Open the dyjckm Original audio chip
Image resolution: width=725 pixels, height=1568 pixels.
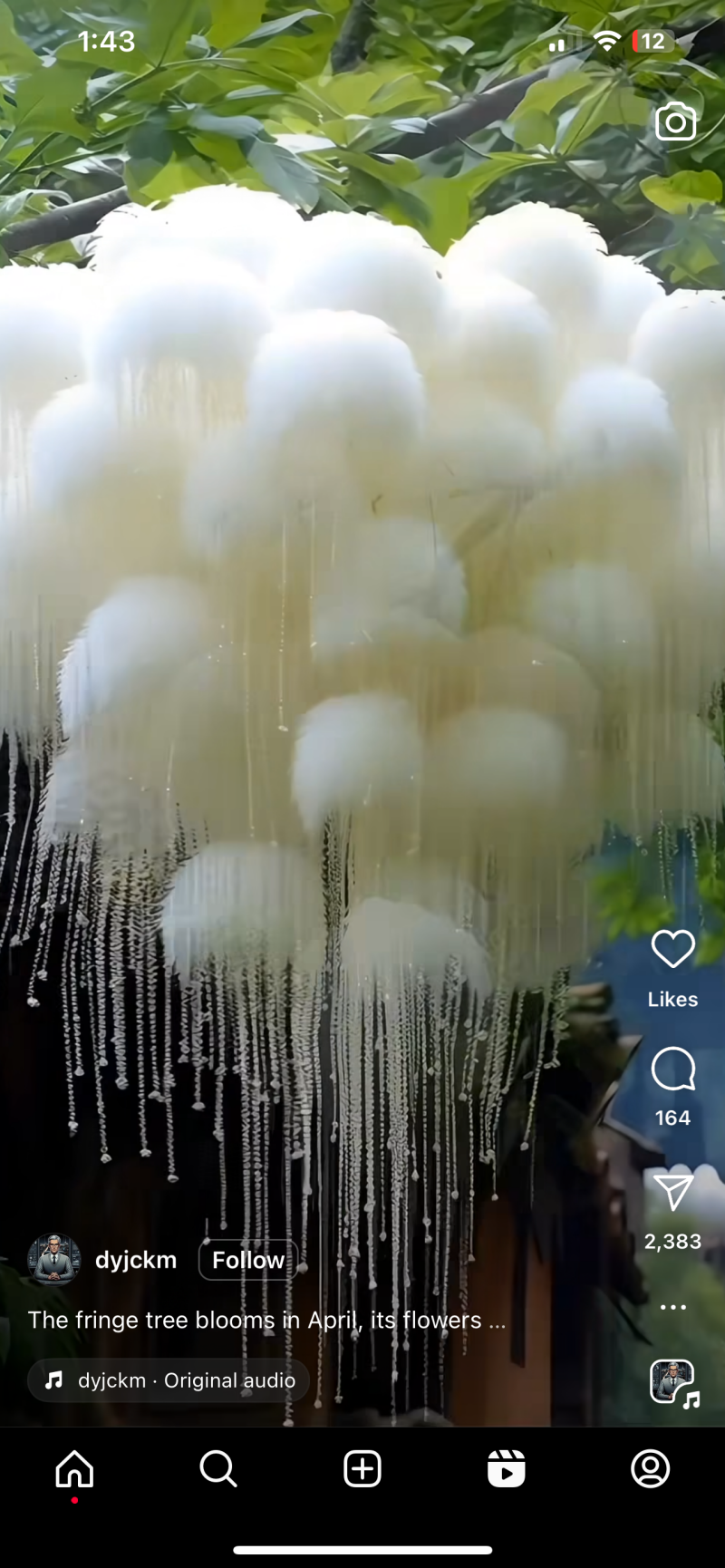[x=169, y=1380]
